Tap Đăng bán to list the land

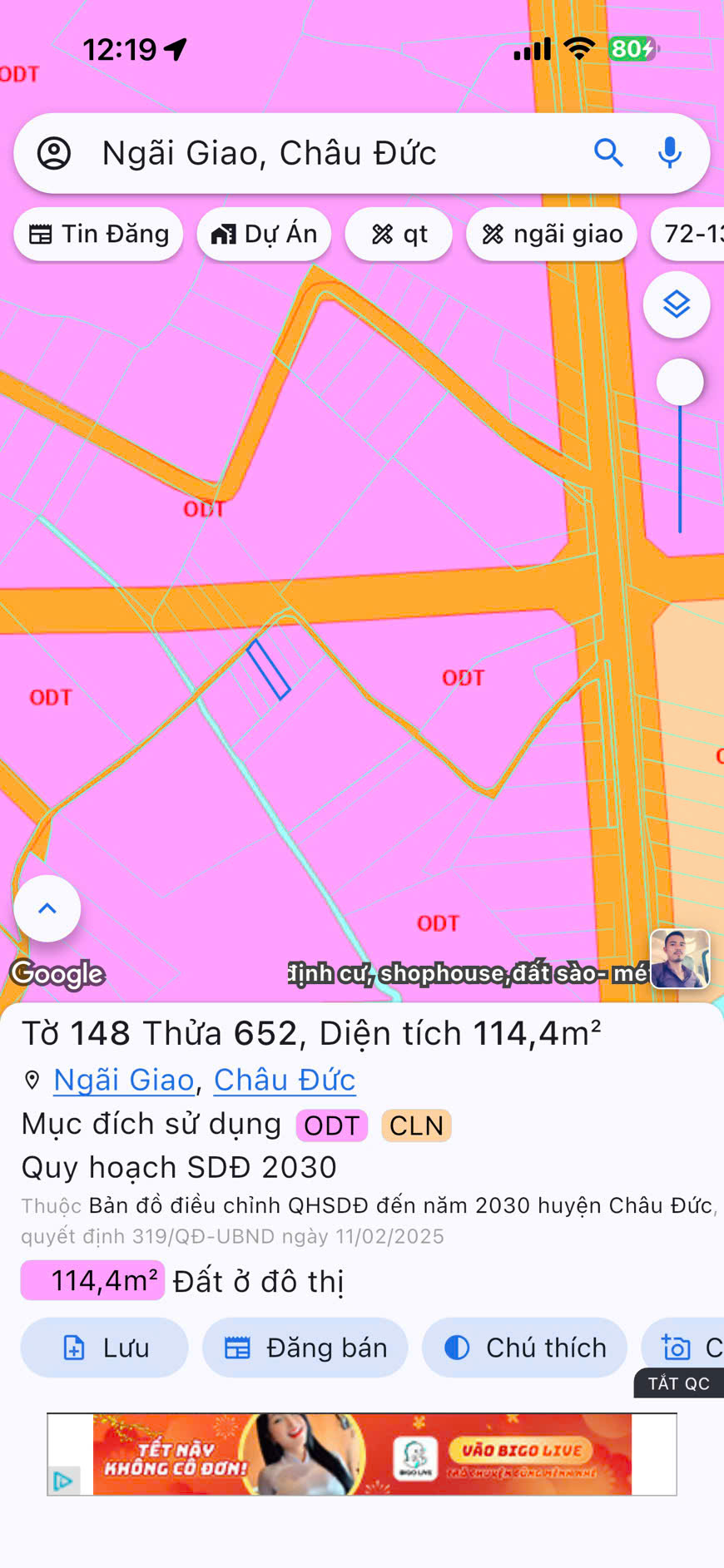[305, 1348]
